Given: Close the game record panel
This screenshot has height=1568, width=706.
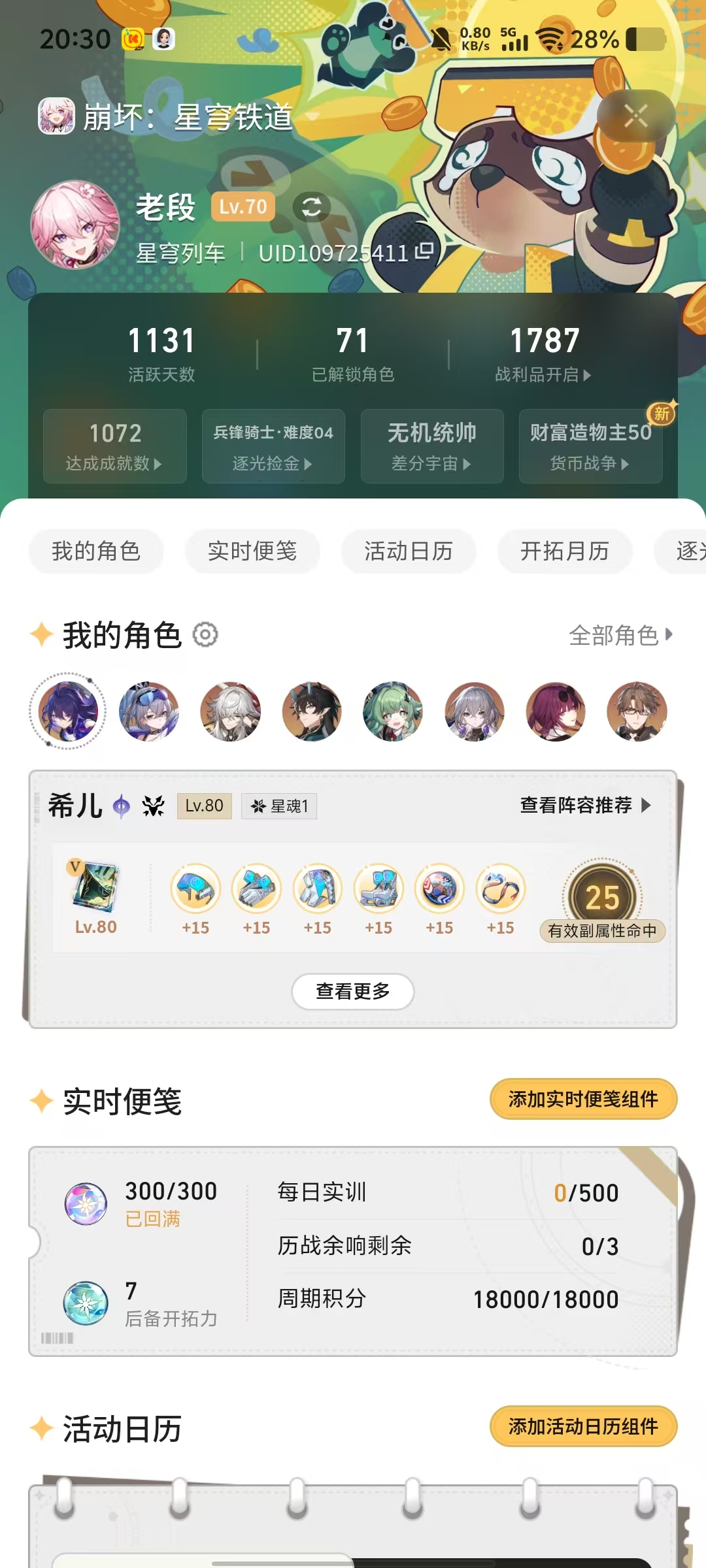Looking at the screenshot, I should pyautogui.click(x=635, y=116).
